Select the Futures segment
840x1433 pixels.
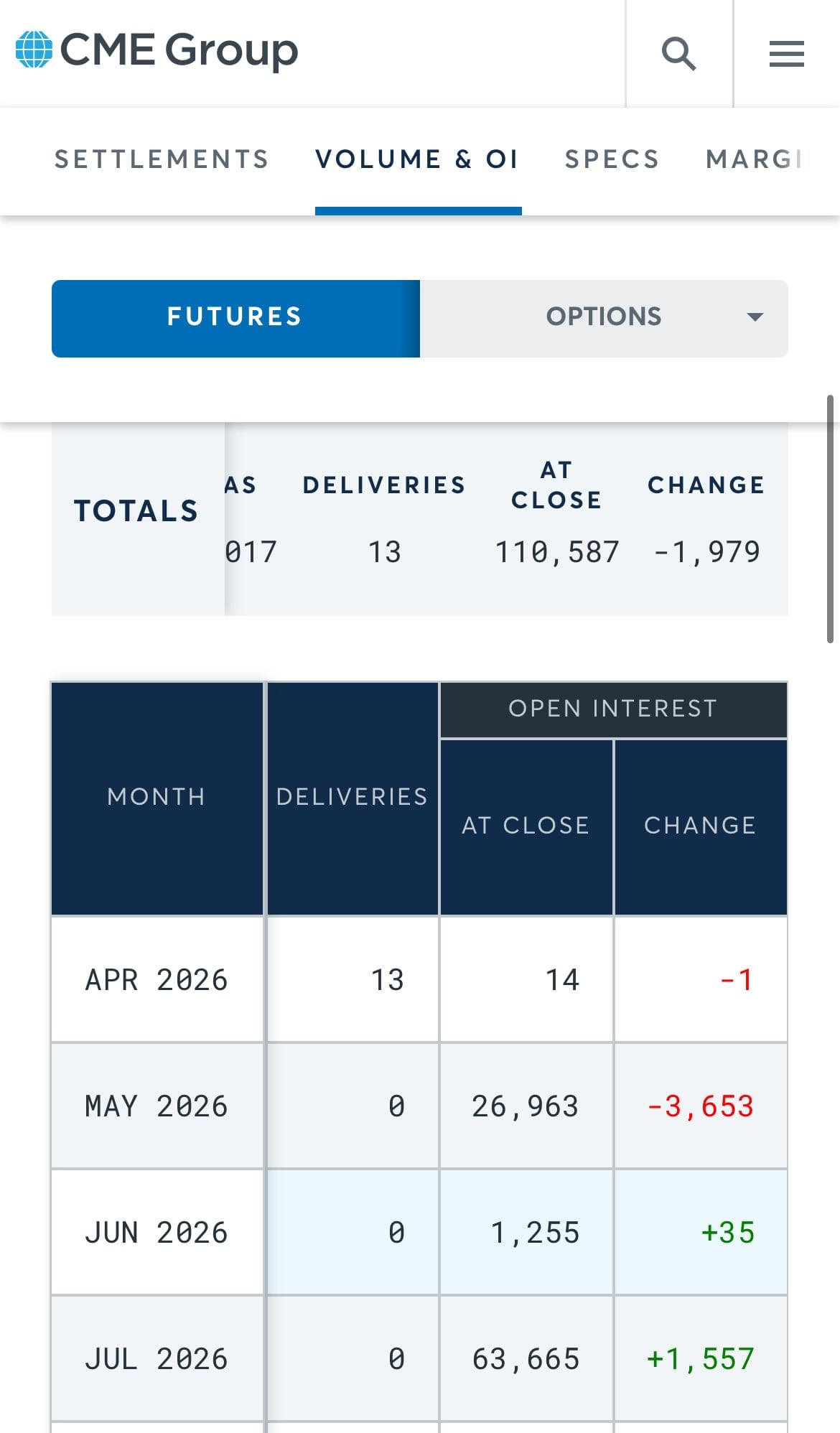[x=235, y=317]
